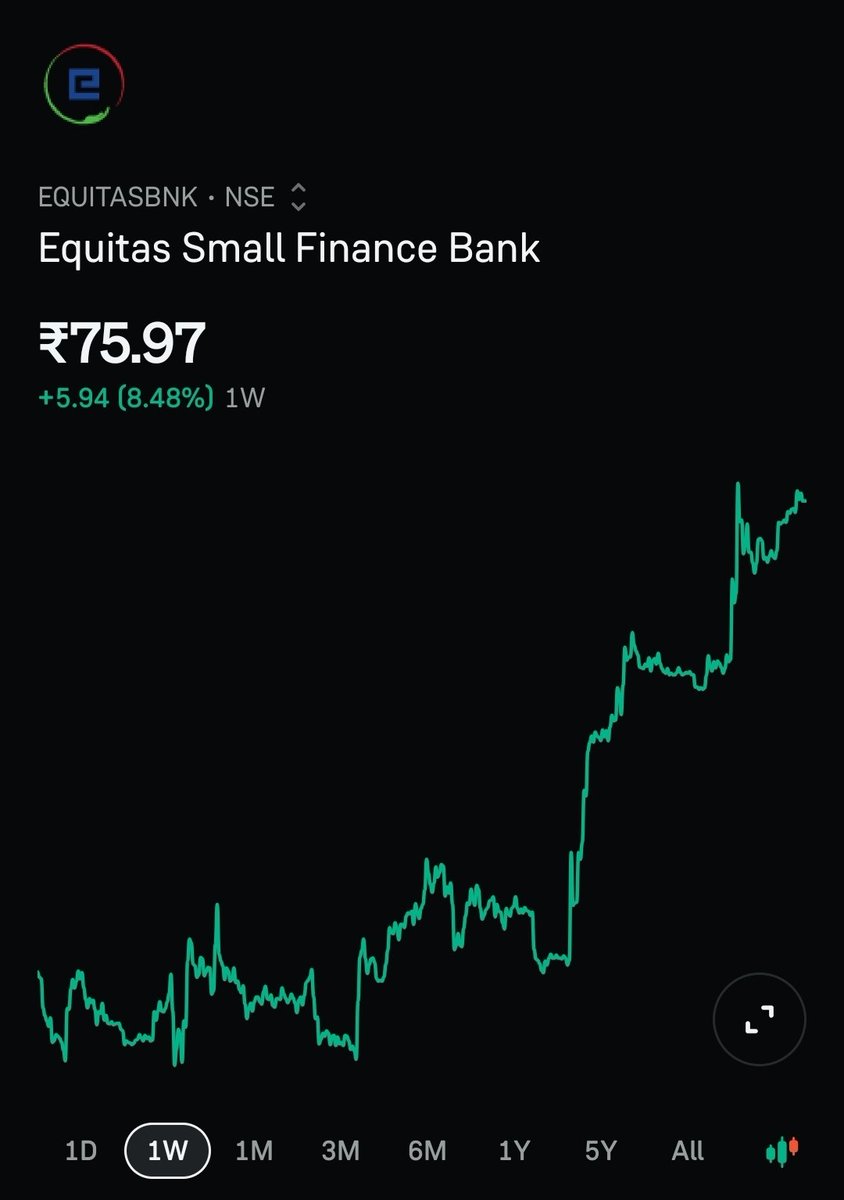Show All-time price history
This screenshot has width=844, height=1200.
coord(687,1151)
